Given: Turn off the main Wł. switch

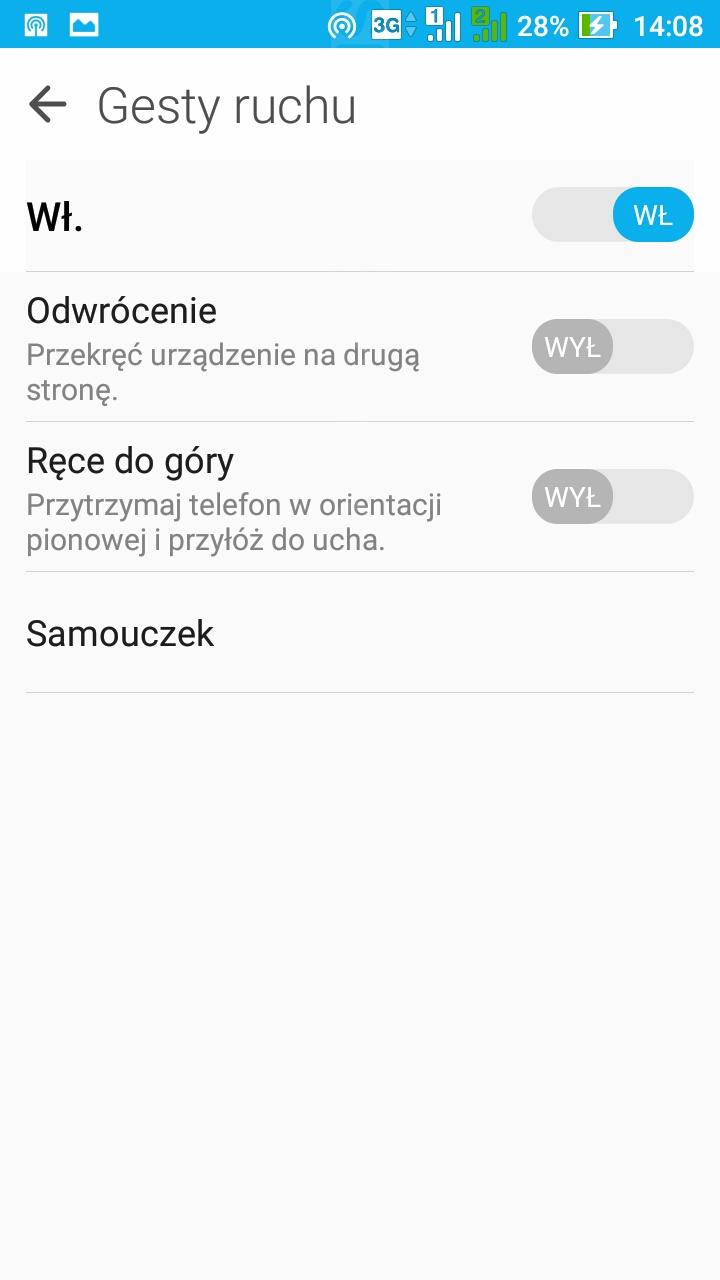Looking at the screenshot, I should pos(612,215).
